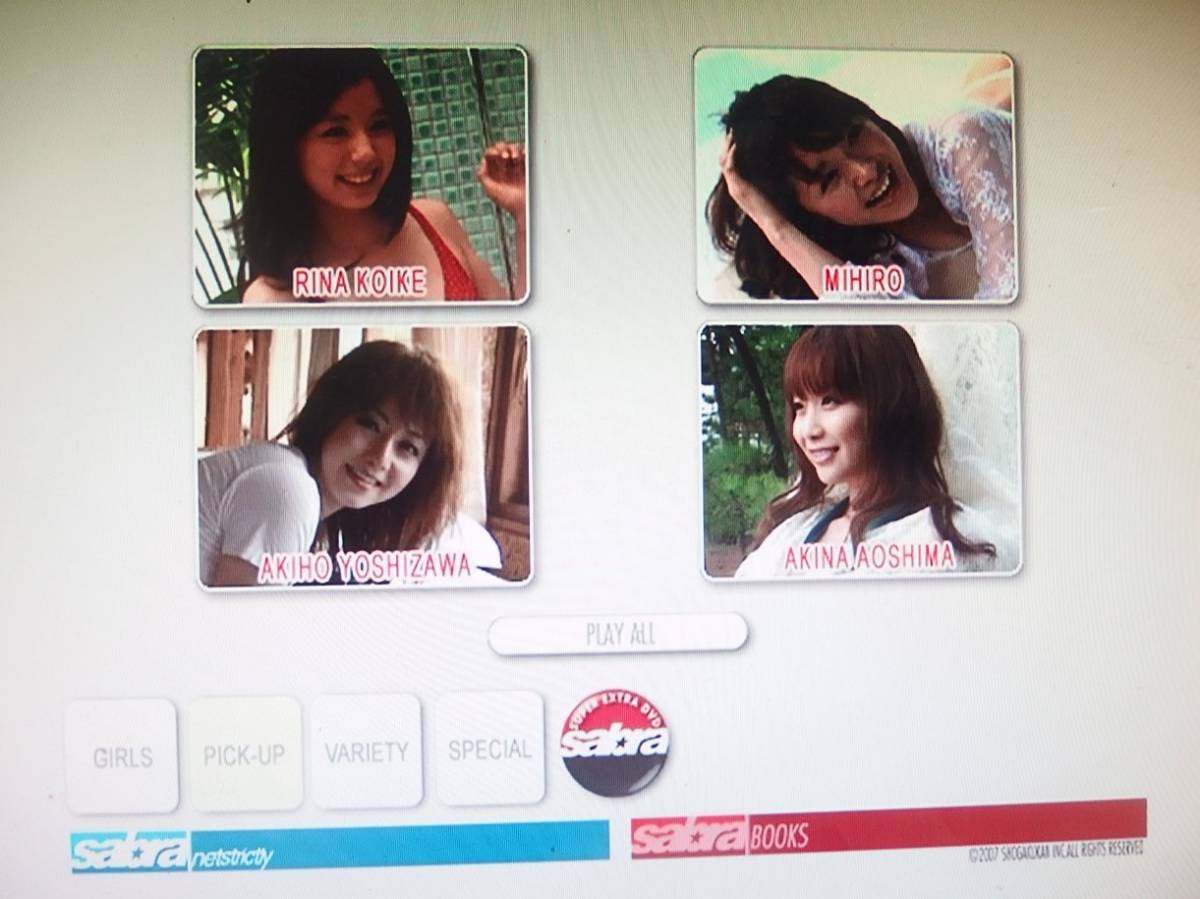This screenshot has height=899, width=1200.
Task: Open the Special section
Action: [490, 750]
